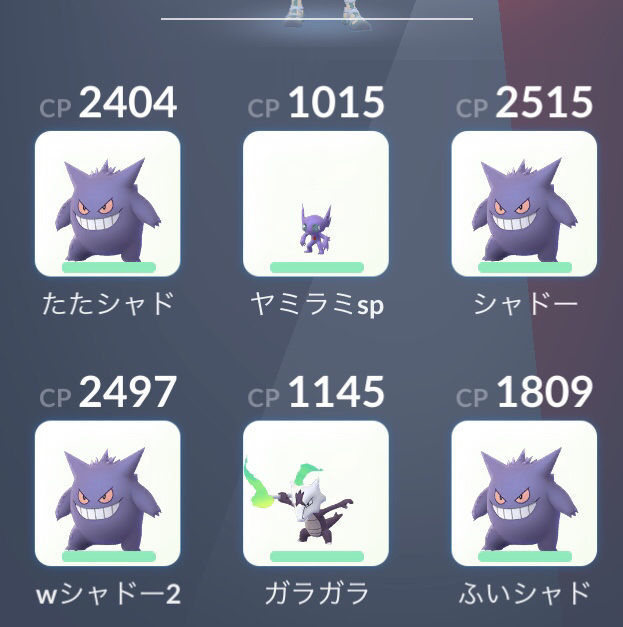Select Sableye named ヤミラミsp
Viewport: 623px width, 627px height.
[315, 203]
